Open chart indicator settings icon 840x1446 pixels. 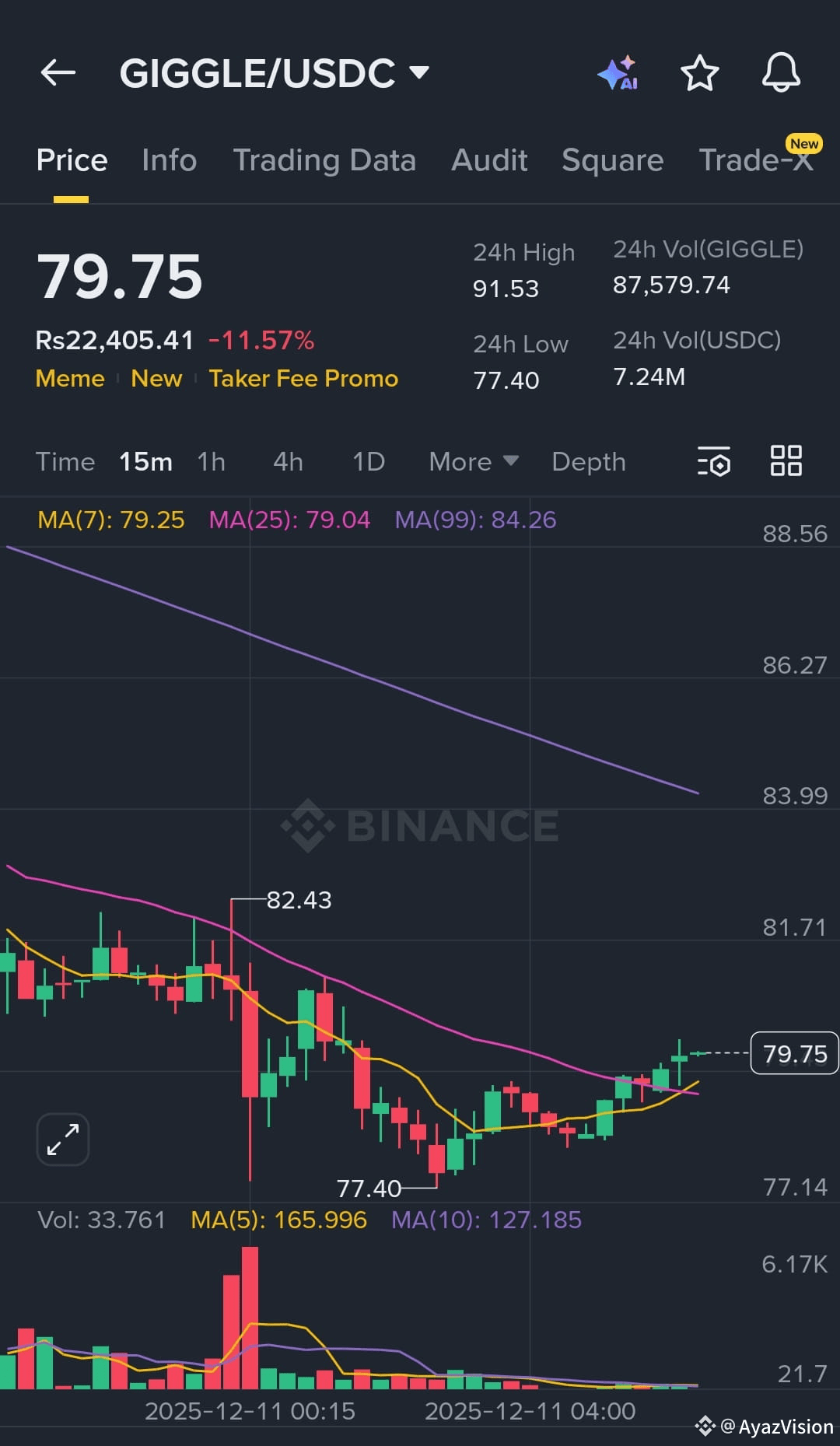tap(713, 461)
